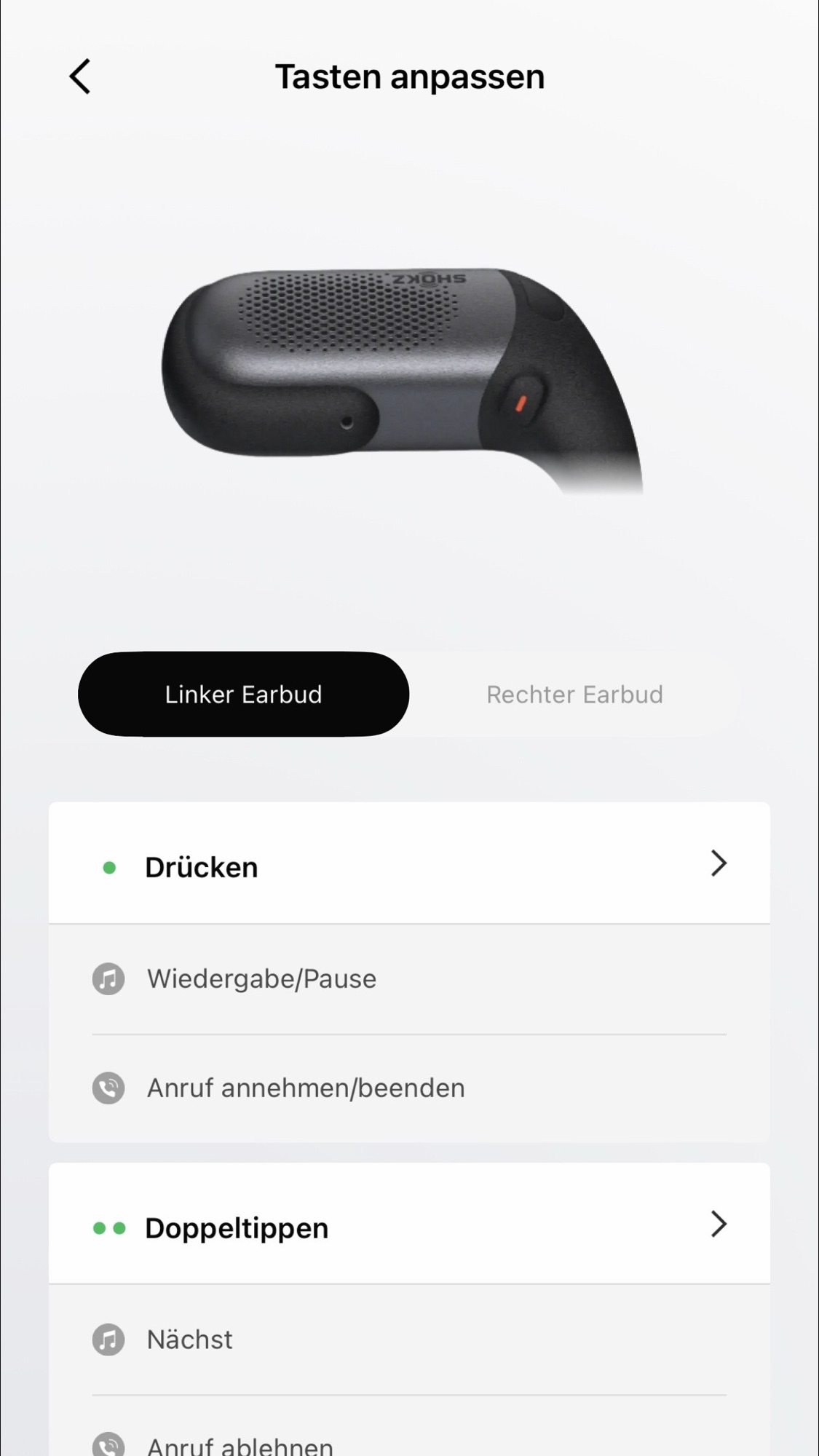Open the Doppeltippen settings row
Screen dimensions: 819x1456
pyautogui.click(x=409, y=1226)
